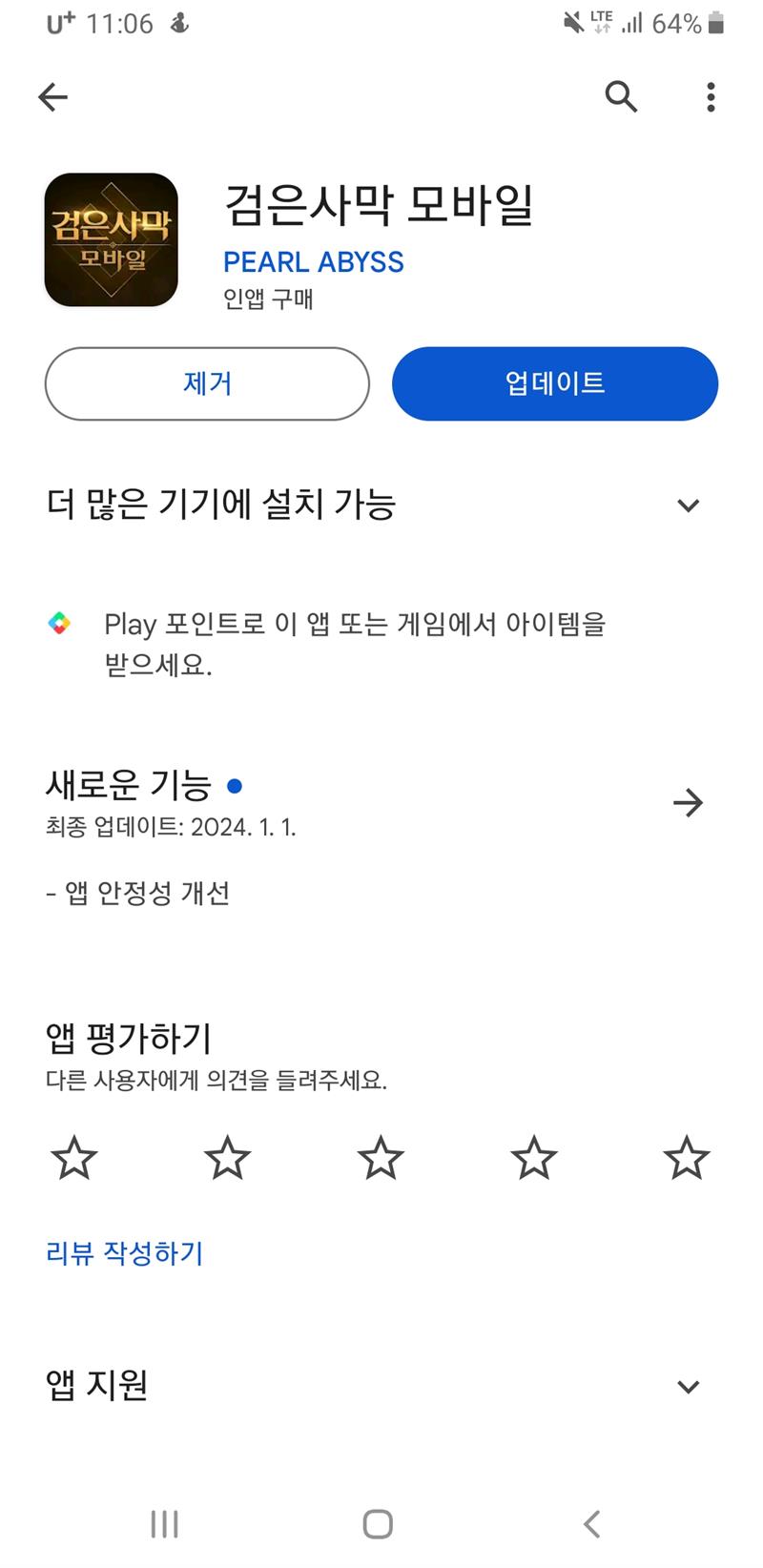763x1568 pixels.
Task: Rate the app two stars
Action: (227, 1159)
